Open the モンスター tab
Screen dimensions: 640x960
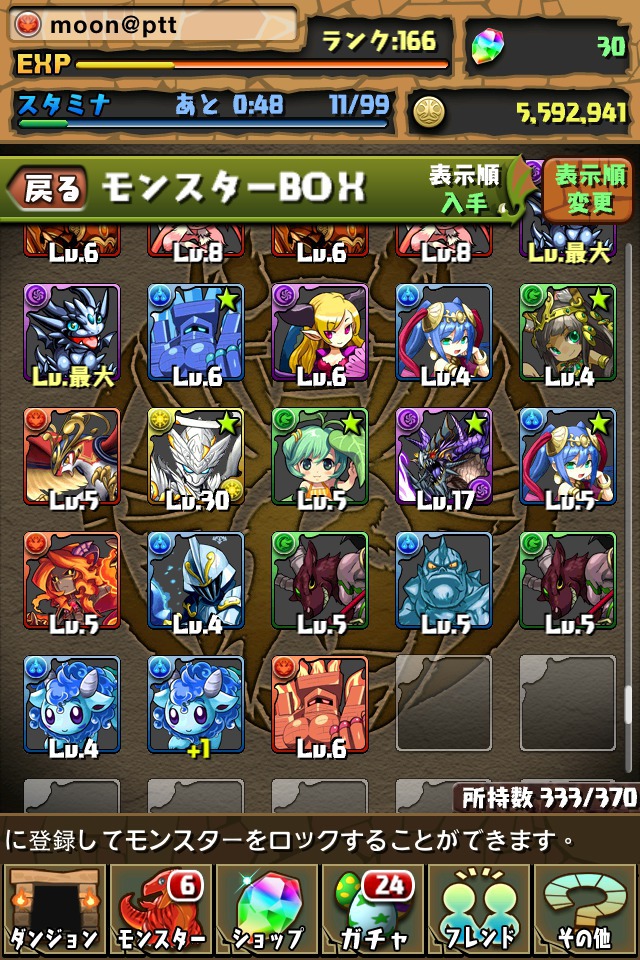coord(160,910)
